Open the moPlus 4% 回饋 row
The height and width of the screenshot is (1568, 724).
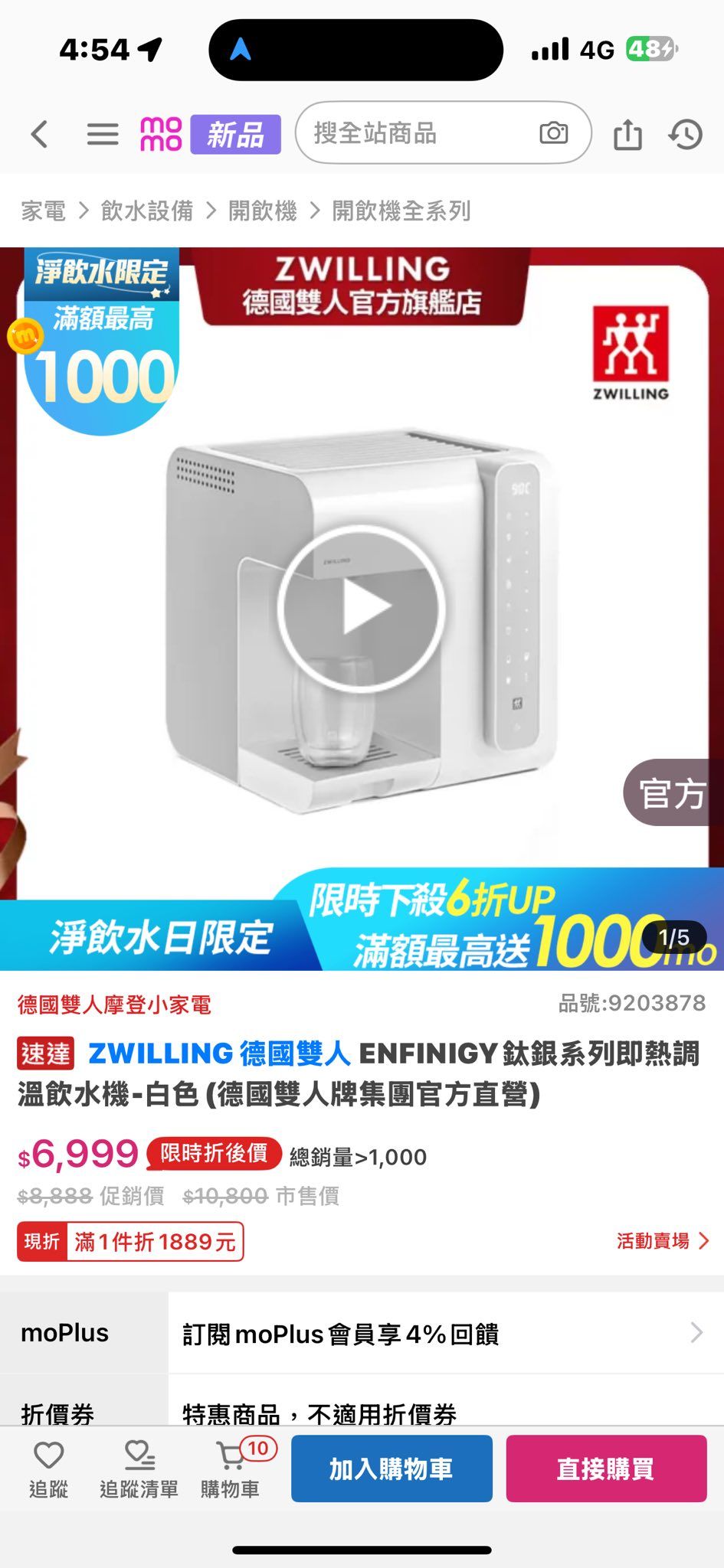pyautogui.click(x=362, y=1333)
